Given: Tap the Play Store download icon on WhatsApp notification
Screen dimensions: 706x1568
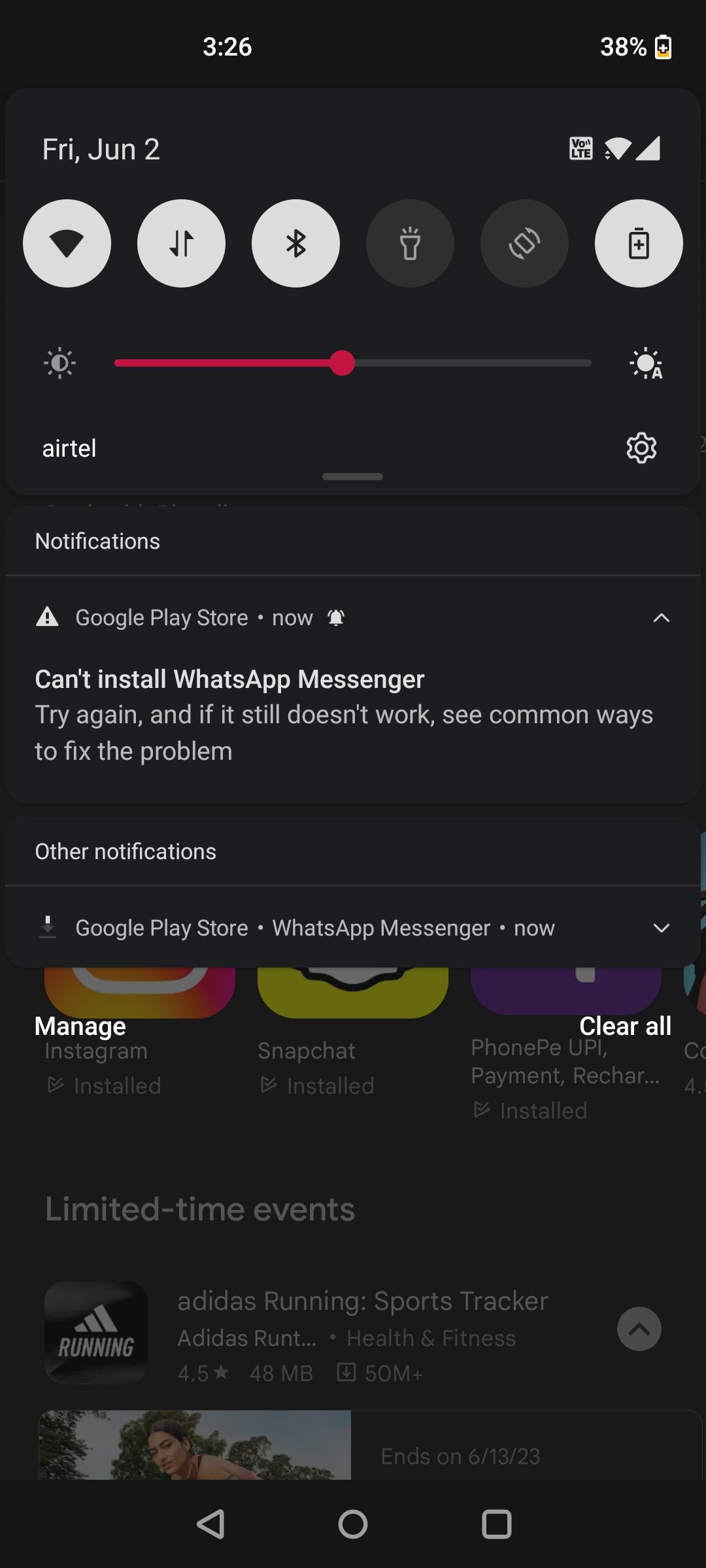Looking at the screenshot, I should [x=47, y=927].
